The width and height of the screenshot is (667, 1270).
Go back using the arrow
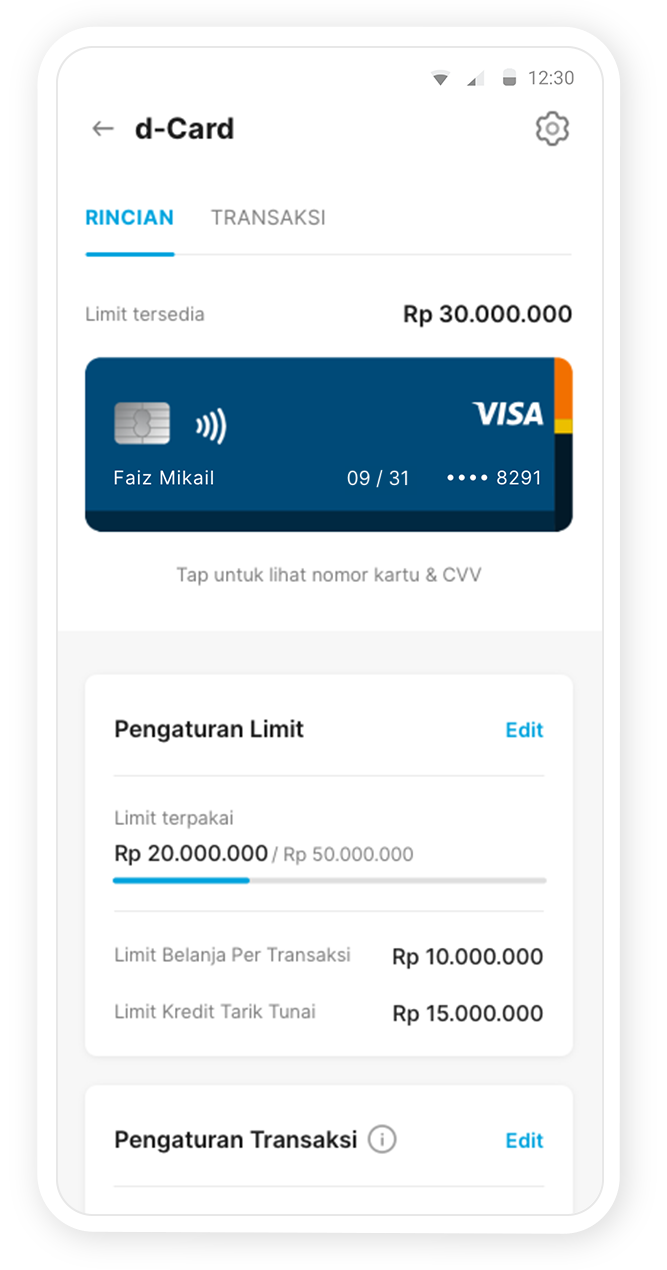(103, 129)
